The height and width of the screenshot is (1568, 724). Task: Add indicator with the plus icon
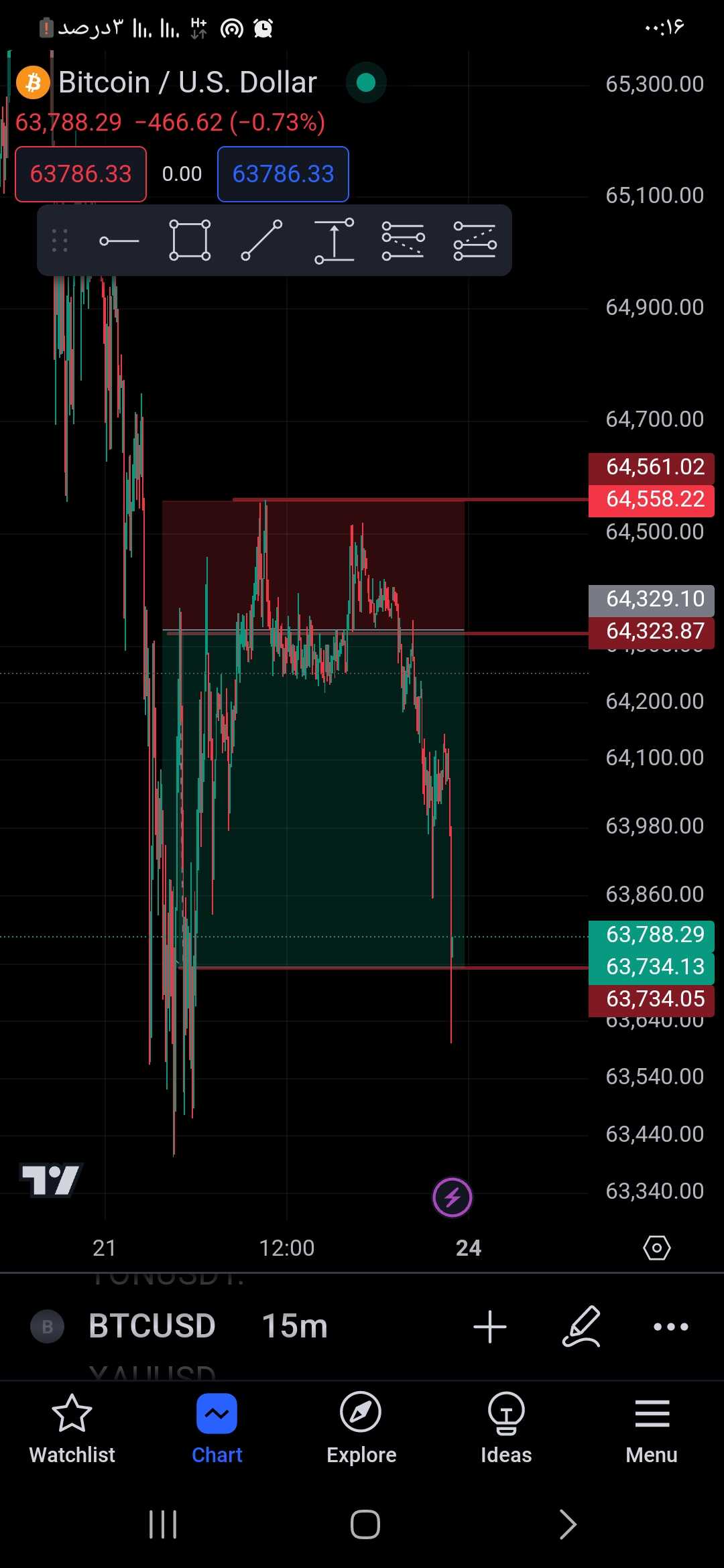click(x=490, y=1327)
